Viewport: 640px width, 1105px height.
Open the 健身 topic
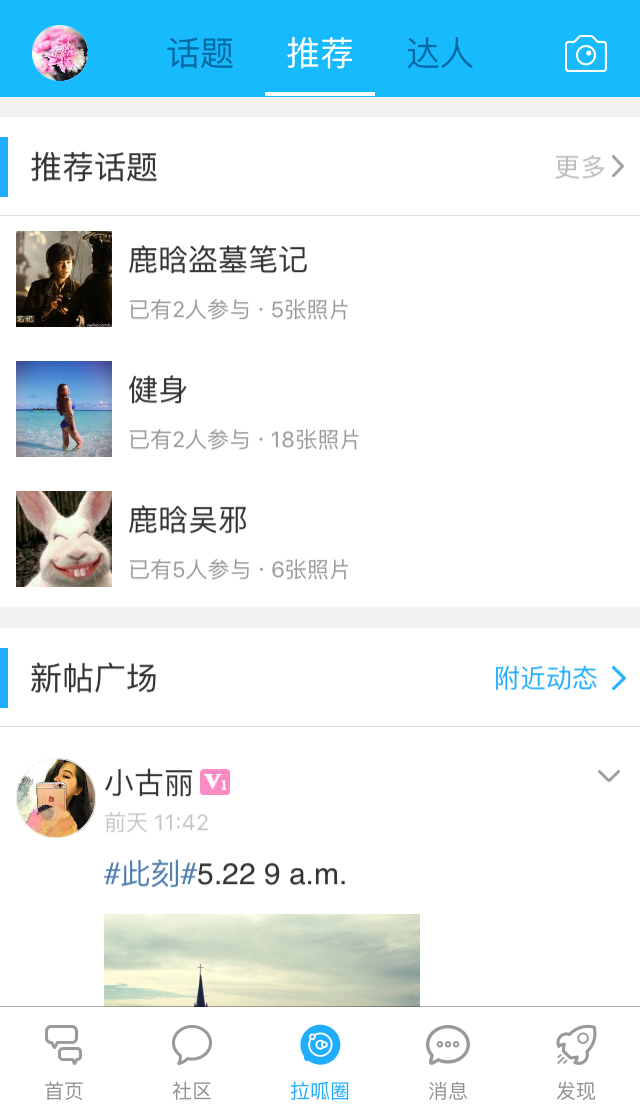158,390
